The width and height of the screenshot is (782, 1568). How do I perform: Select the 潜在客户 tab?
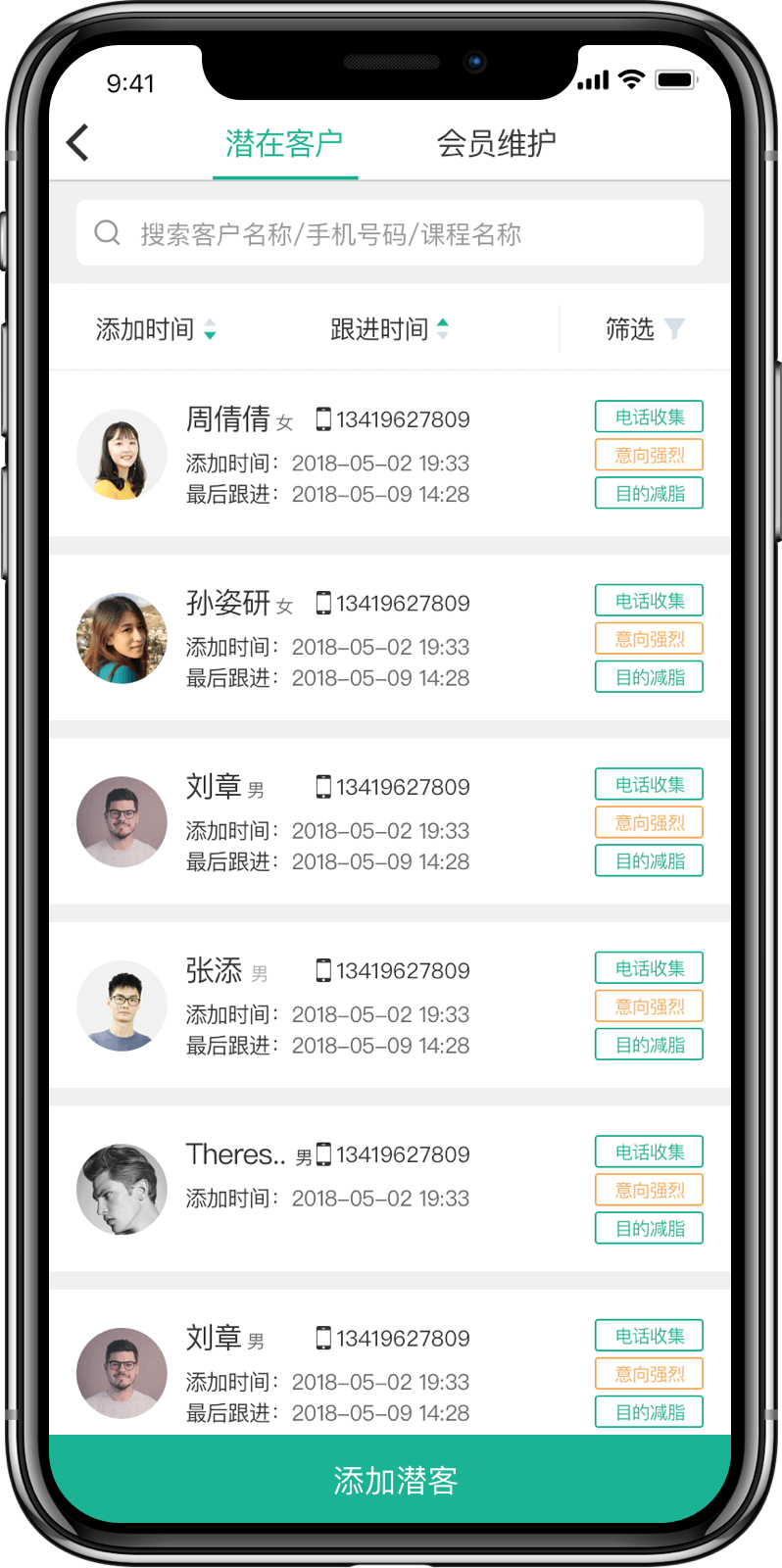click(x=284, y=144)
